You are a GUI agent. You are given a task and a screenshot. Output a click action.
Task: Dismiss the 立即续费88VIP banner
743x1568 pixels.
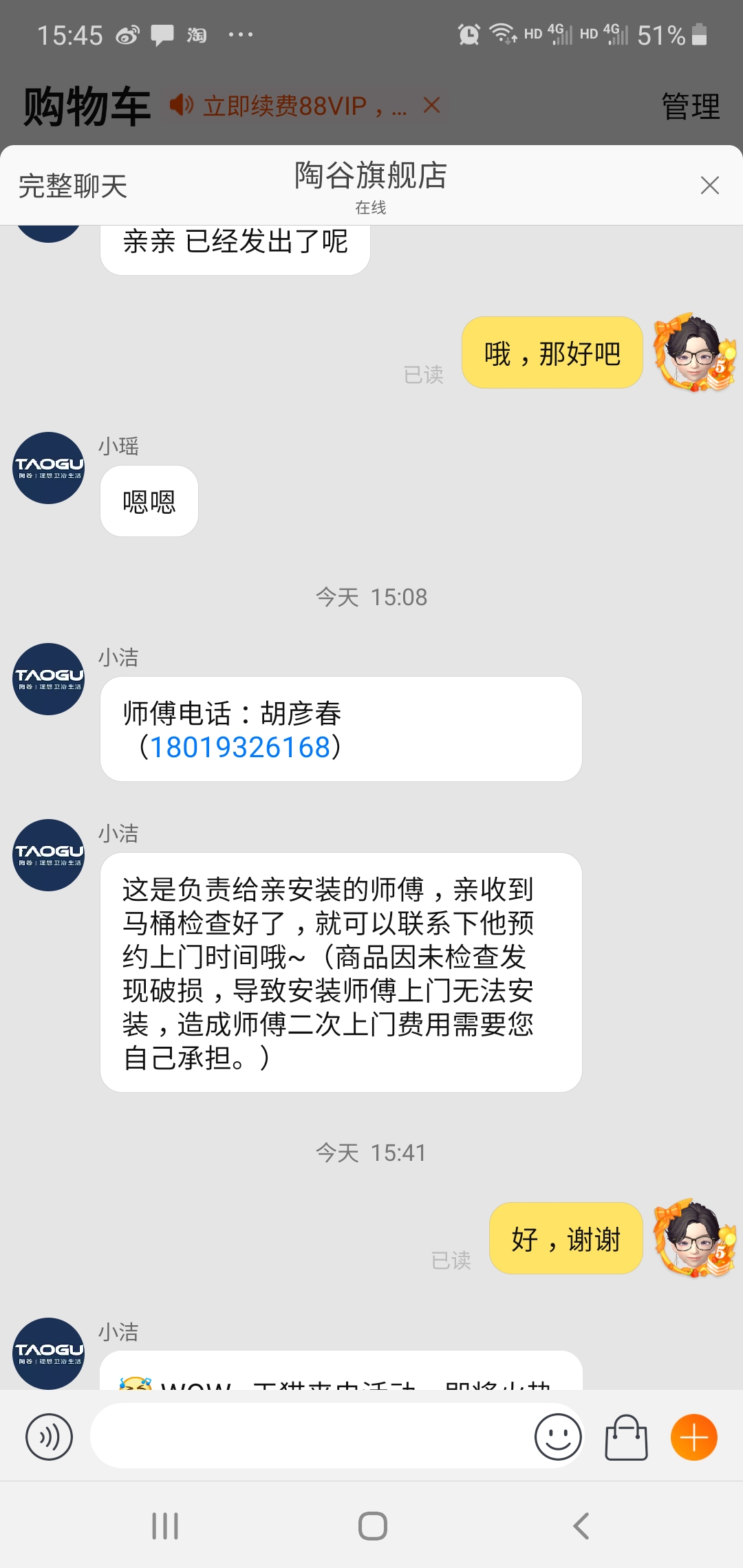pos(432,105)
